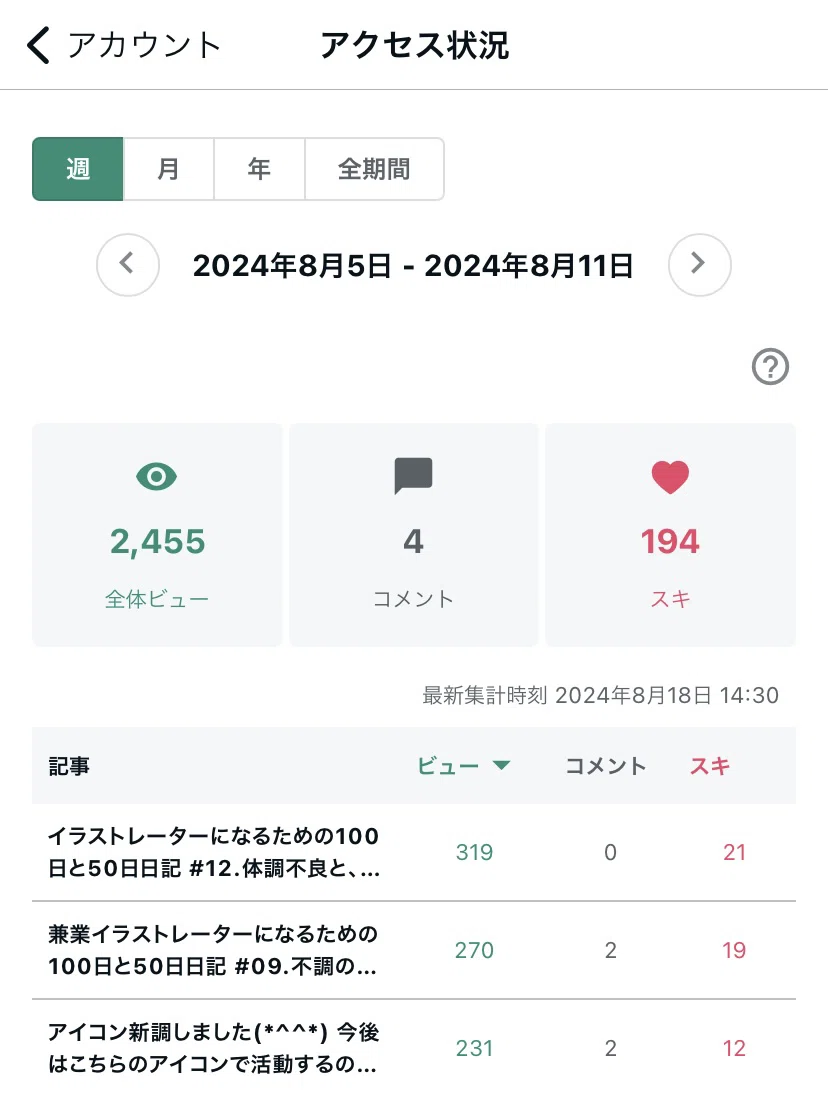
Task: Open the help question mark icon
Action: [x=770, y=367]
